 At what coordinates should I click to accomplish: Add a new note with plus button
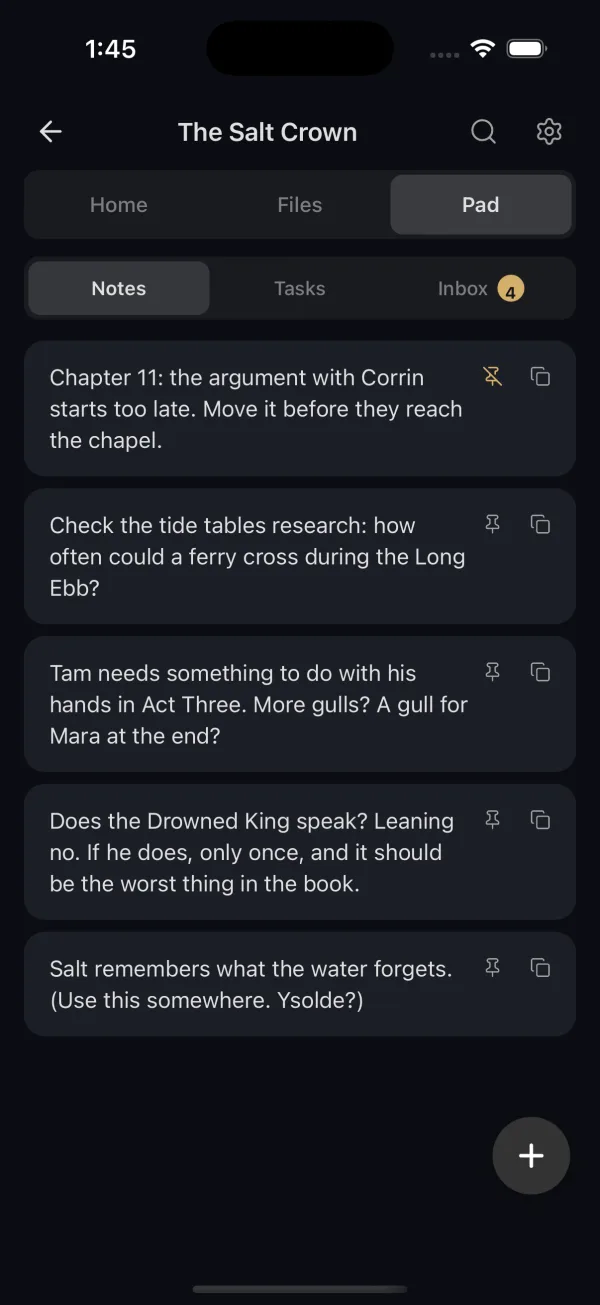(x=531, y=1156)
